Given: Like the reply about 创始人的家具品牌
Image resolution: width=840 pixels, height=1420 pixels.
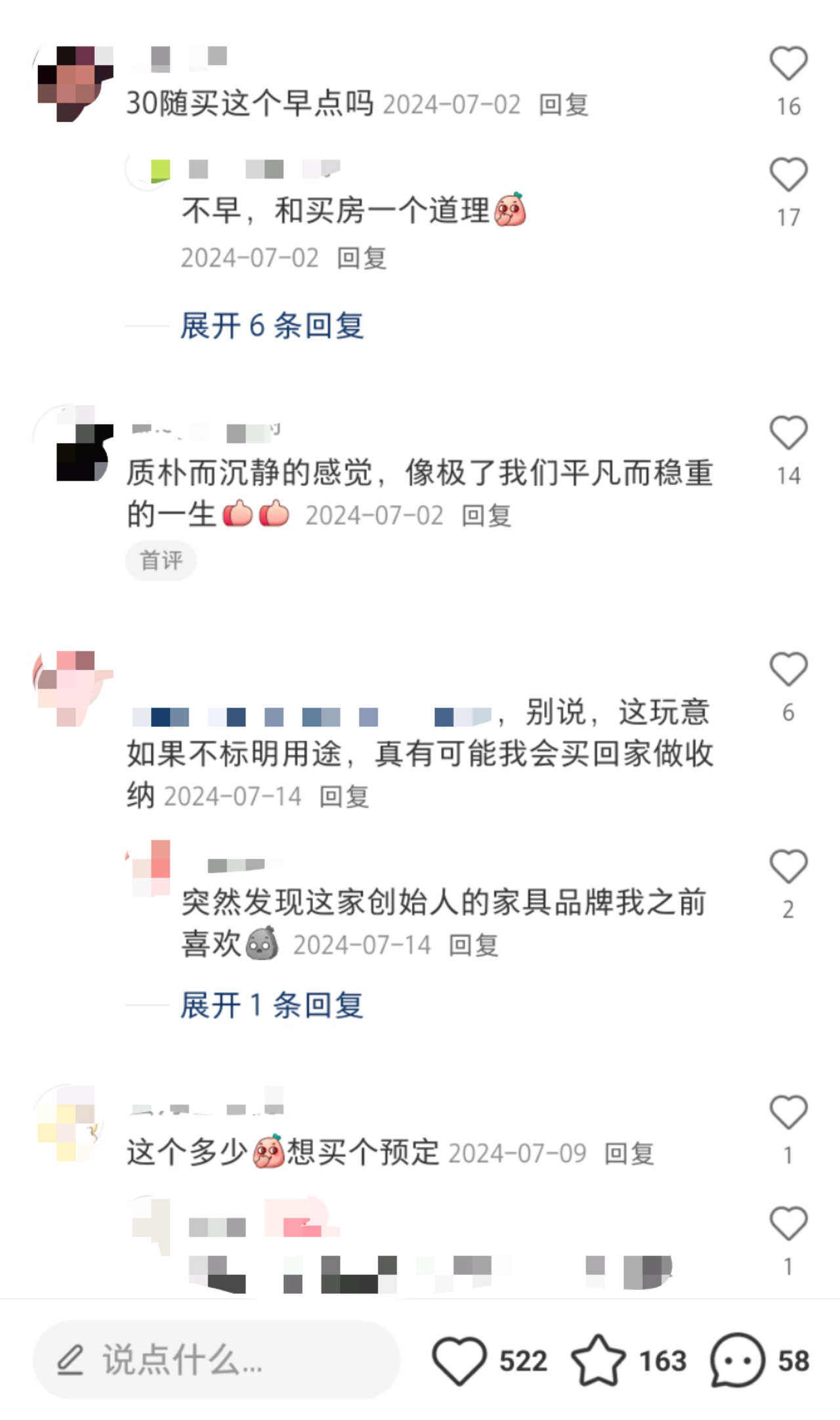Looking at the screenshot, I should 788,867.
